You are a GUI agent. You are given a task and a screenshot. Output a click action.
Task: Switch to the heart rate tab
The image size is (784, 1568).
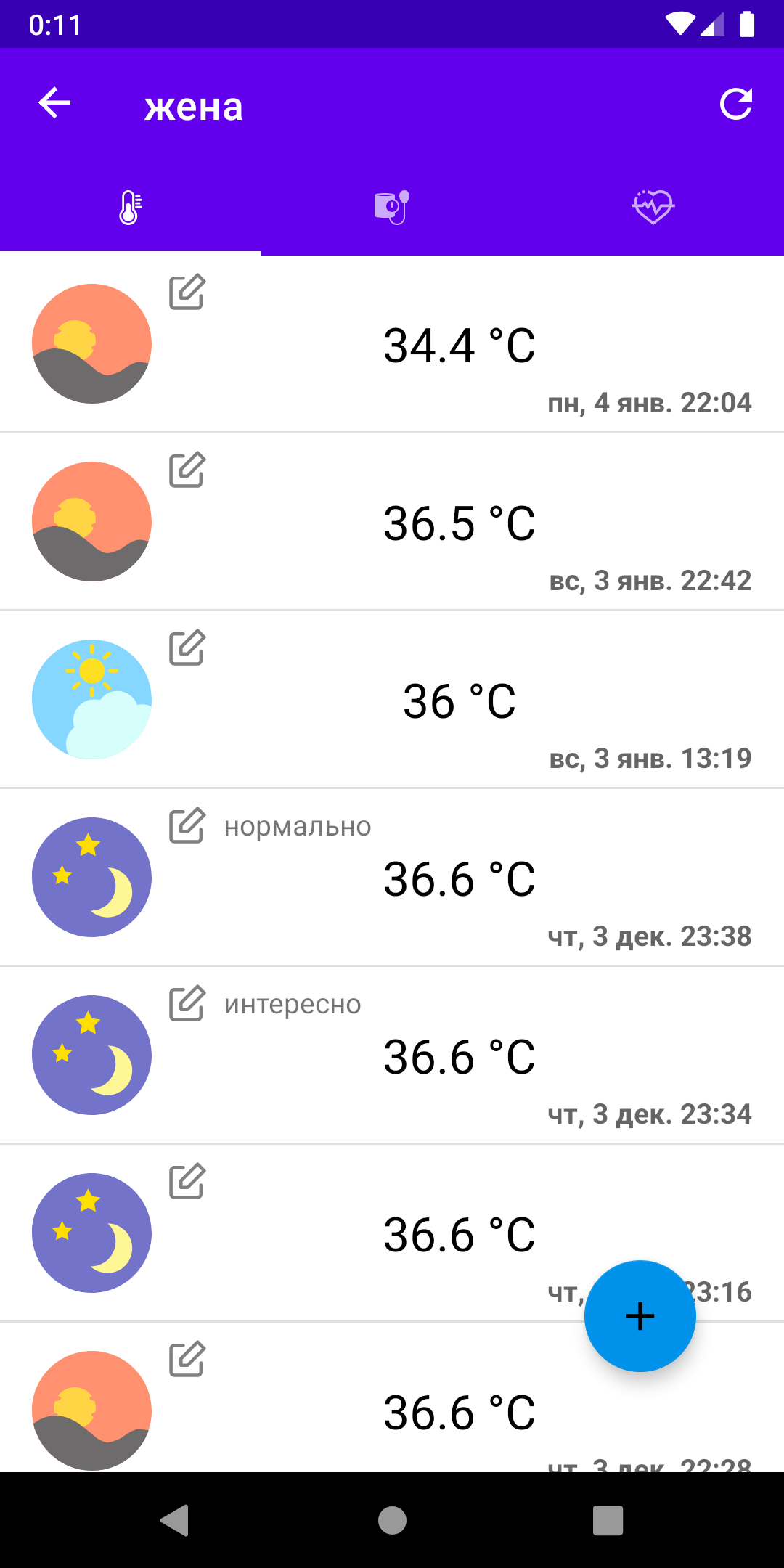tap(653, 208)
